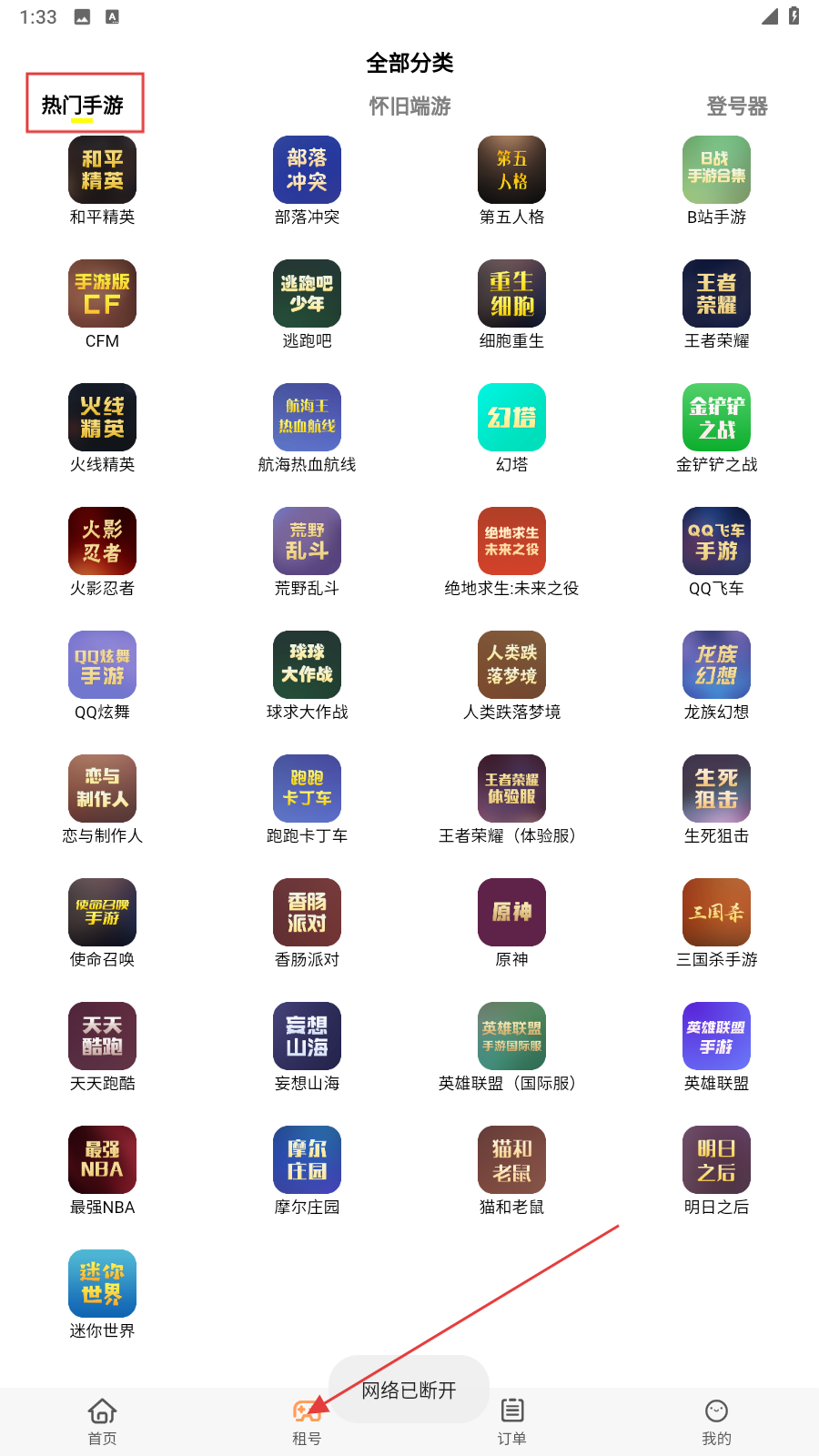Switch to the 怀旧端游 tab

[x=409, y=106]
